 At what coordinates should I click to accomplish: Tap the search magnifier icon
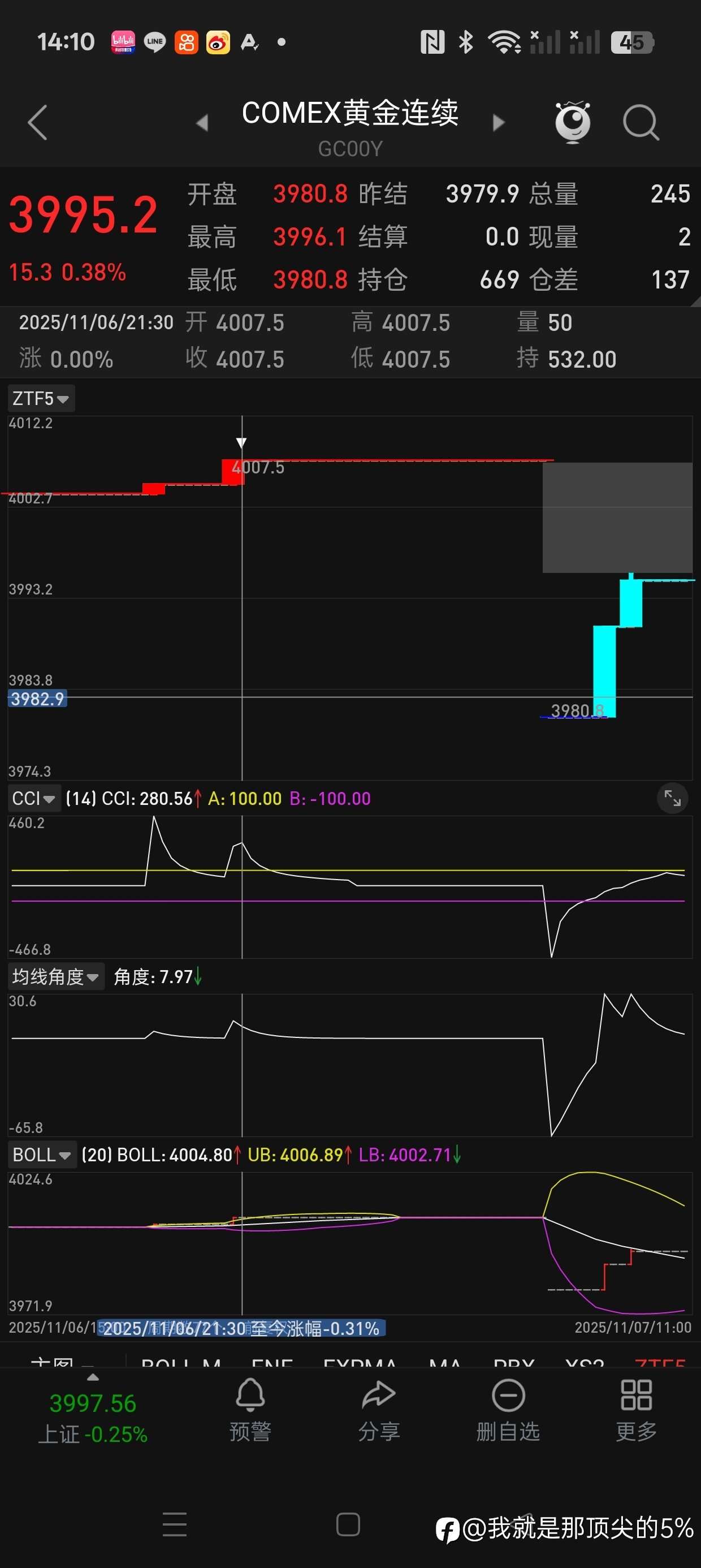pyautogui.click(x=641, y=122)
